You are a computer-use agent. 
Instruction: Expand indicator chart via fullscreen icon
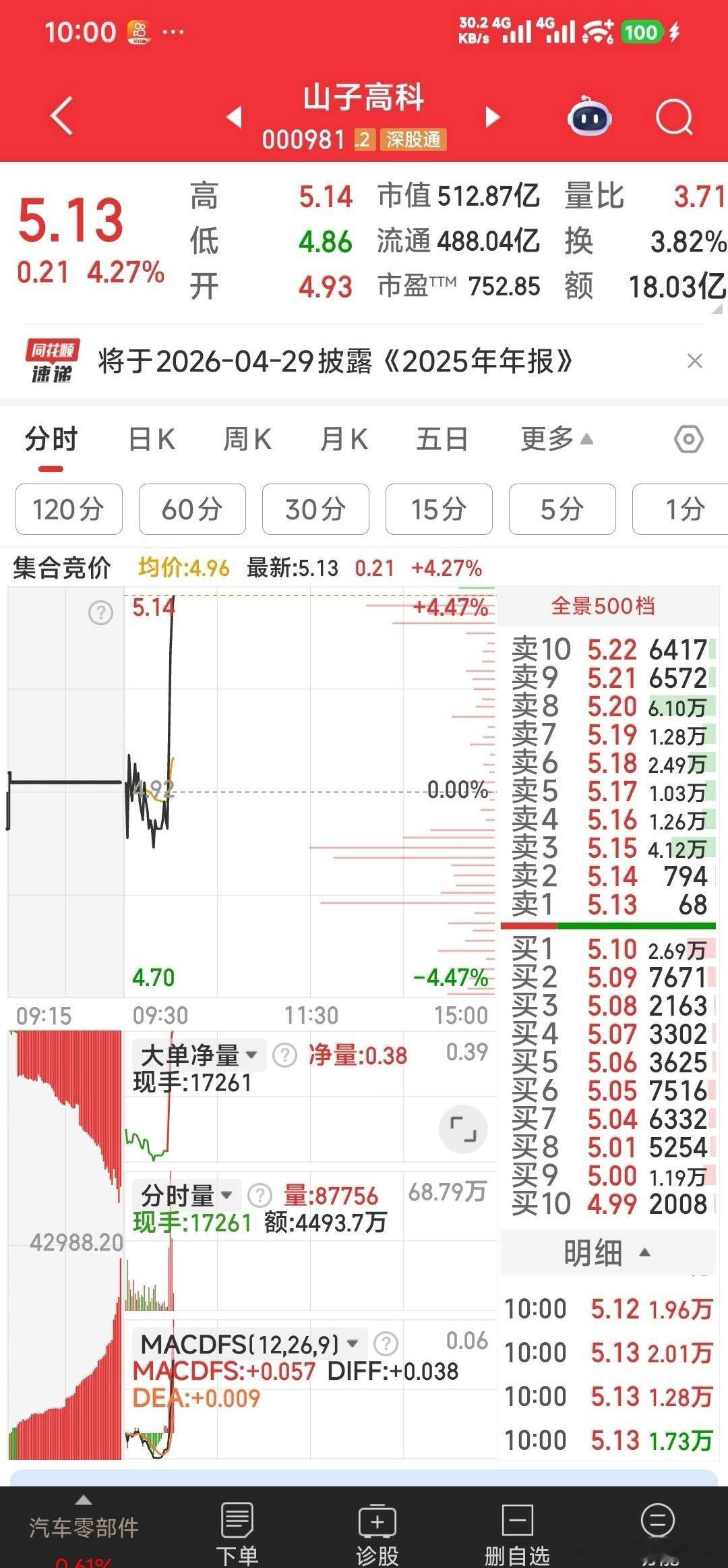462,1129
